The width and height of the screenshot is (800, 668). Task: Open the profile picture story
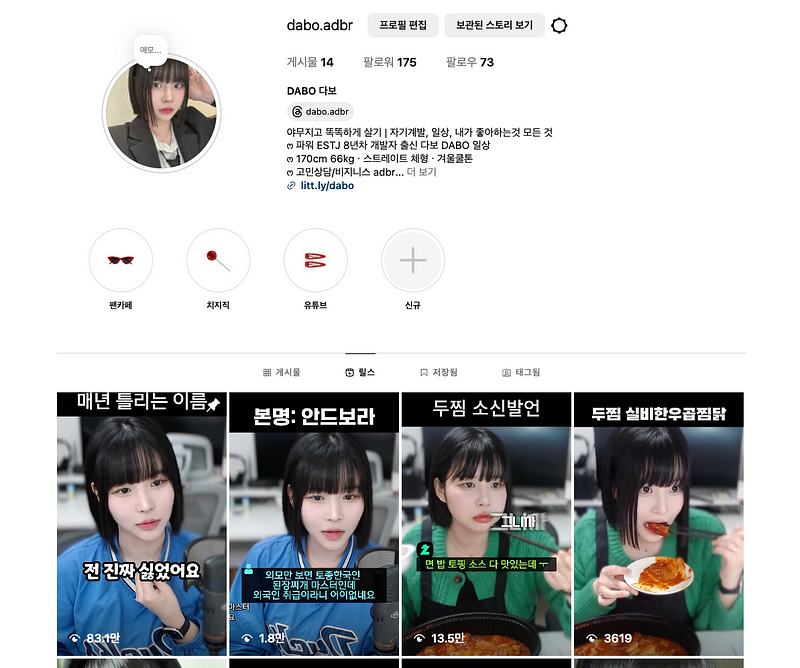click(161, 113)
